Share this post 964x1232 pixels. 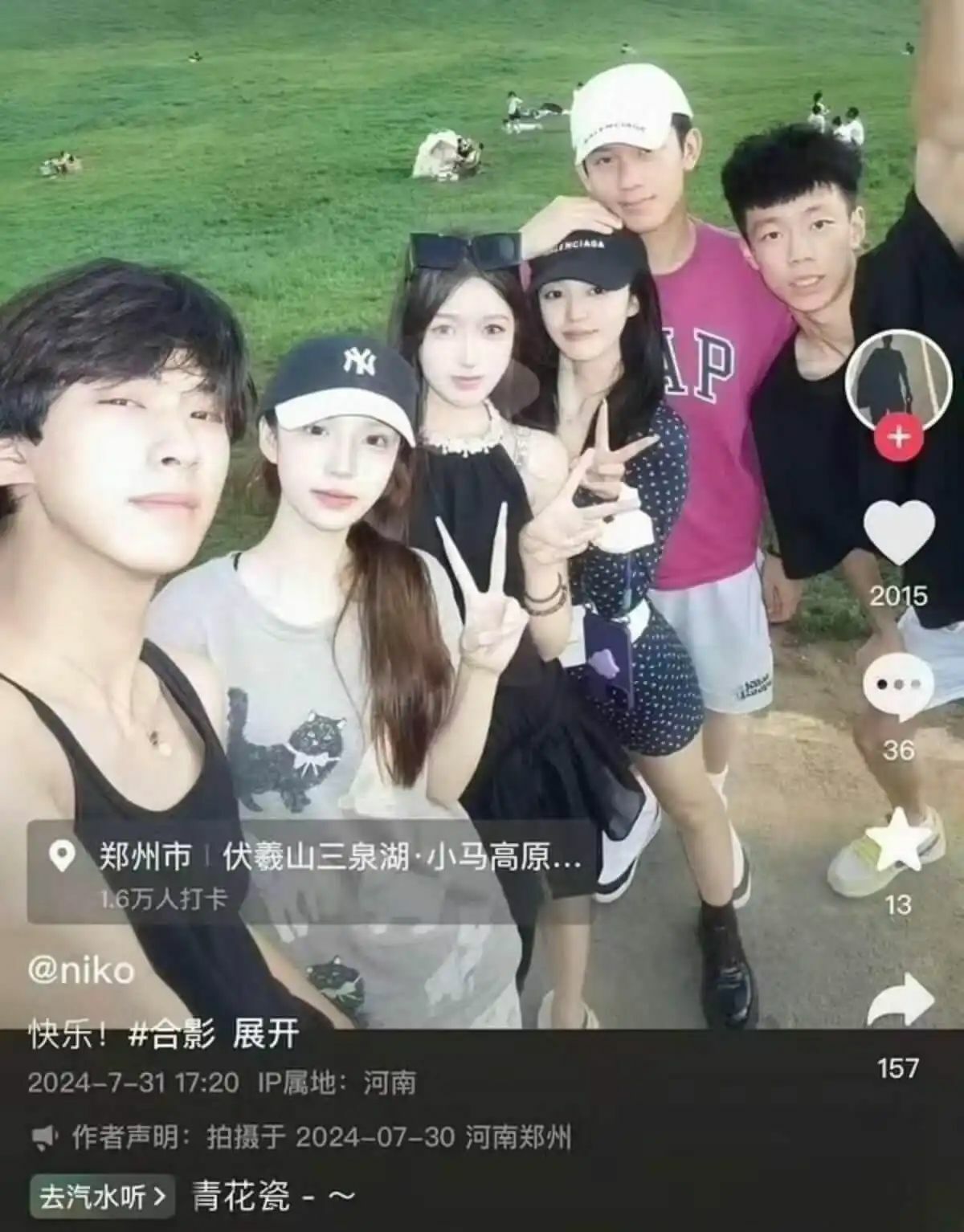click(900, 999)
